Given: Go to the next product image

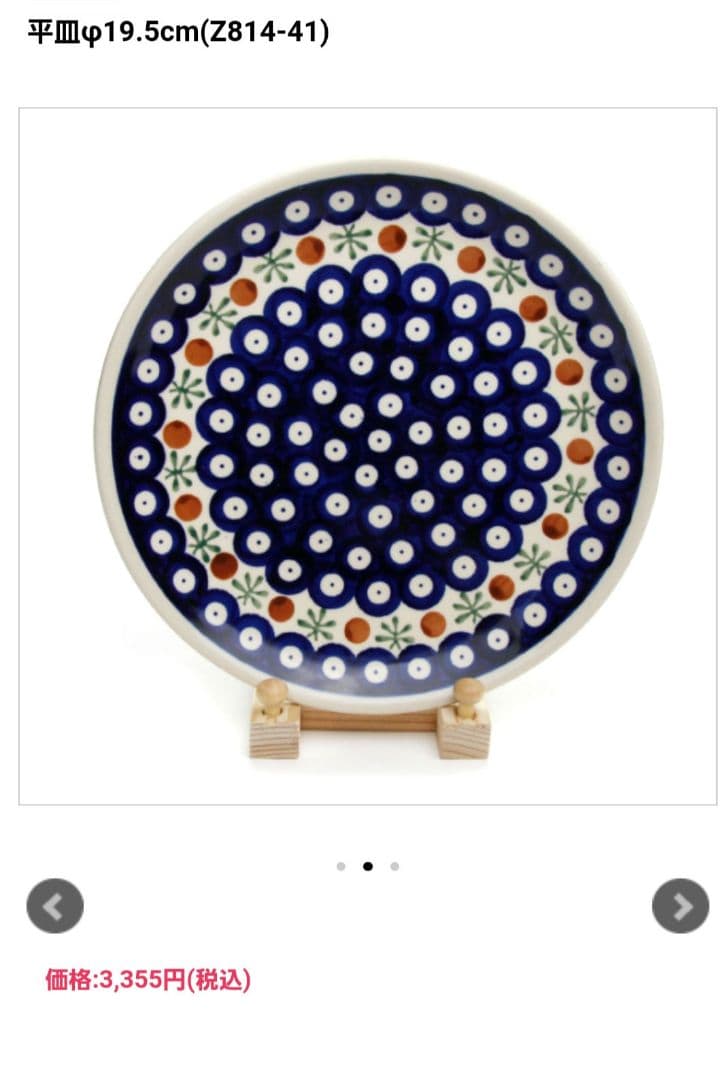Looking at the screenshot, I should coord(680,906).
